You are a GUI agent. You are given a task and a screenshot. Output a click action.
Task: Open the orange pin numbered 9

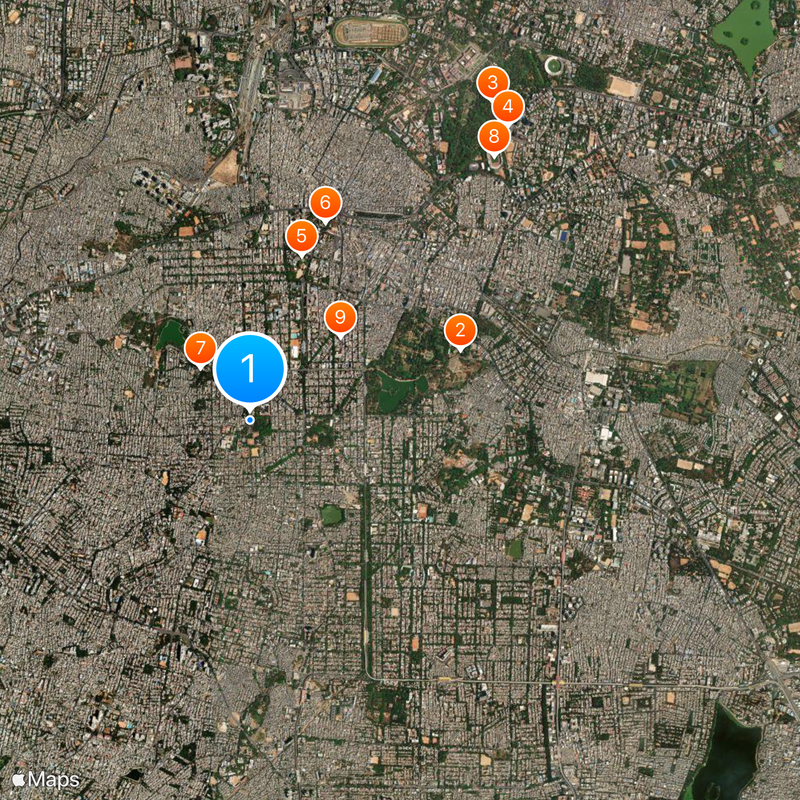click(340, 318)
